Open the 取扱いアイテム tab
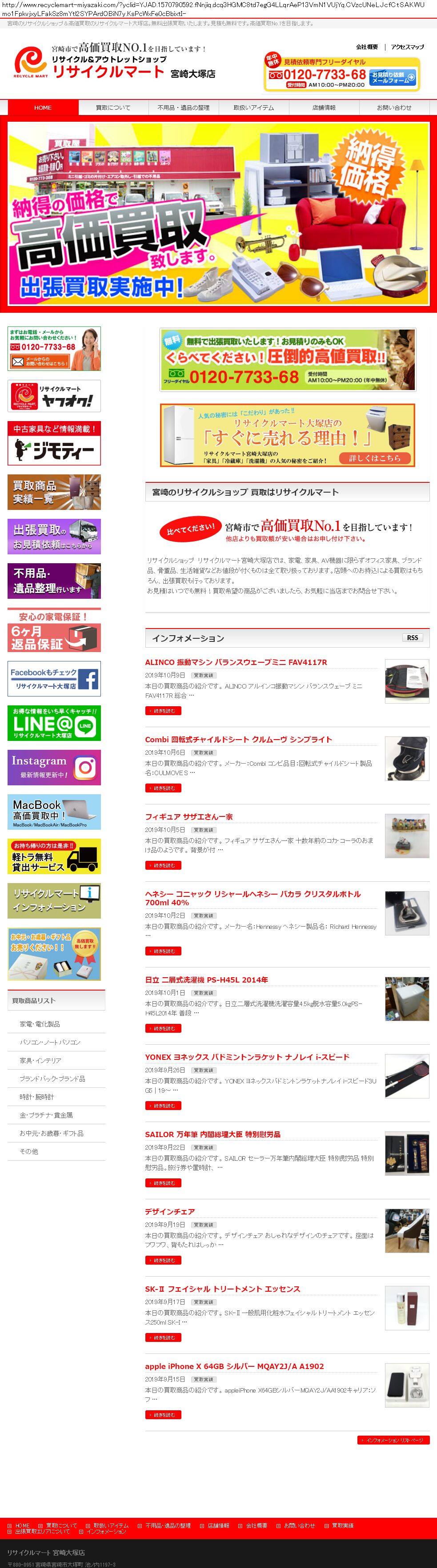437x1568 pixels. pyautogui.click(x=253, y=108)
